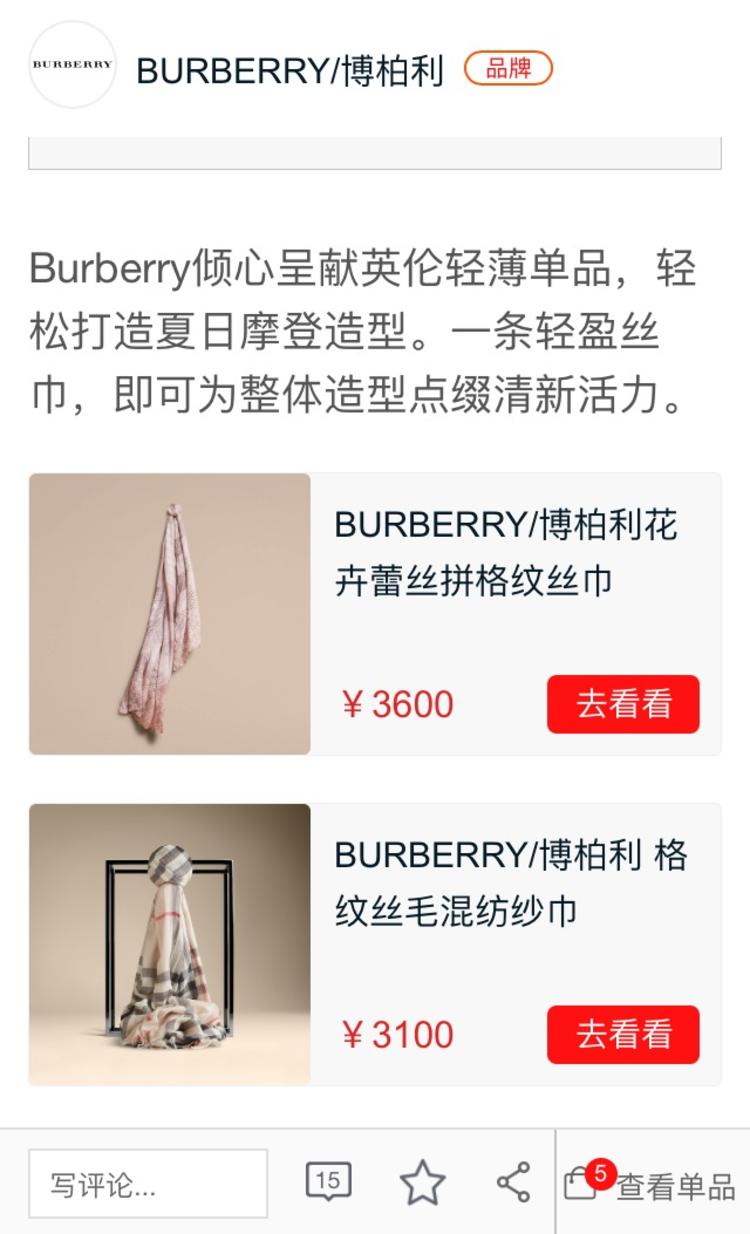The image size is (750, 1234).
Task: Tap the 写评论 comment field
Action: (x=148, y=1184)
